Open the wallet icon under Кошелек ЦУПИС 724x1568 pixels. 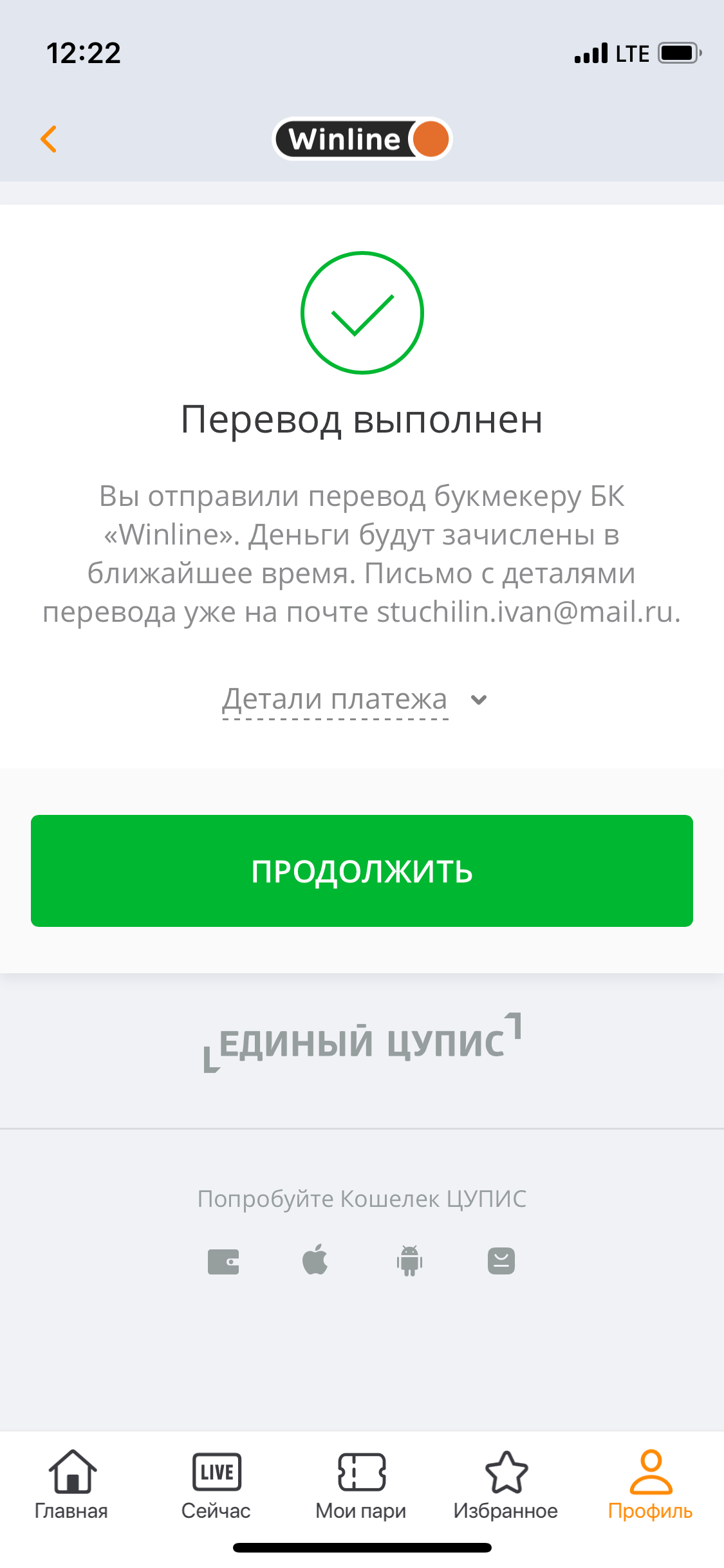223,1262
